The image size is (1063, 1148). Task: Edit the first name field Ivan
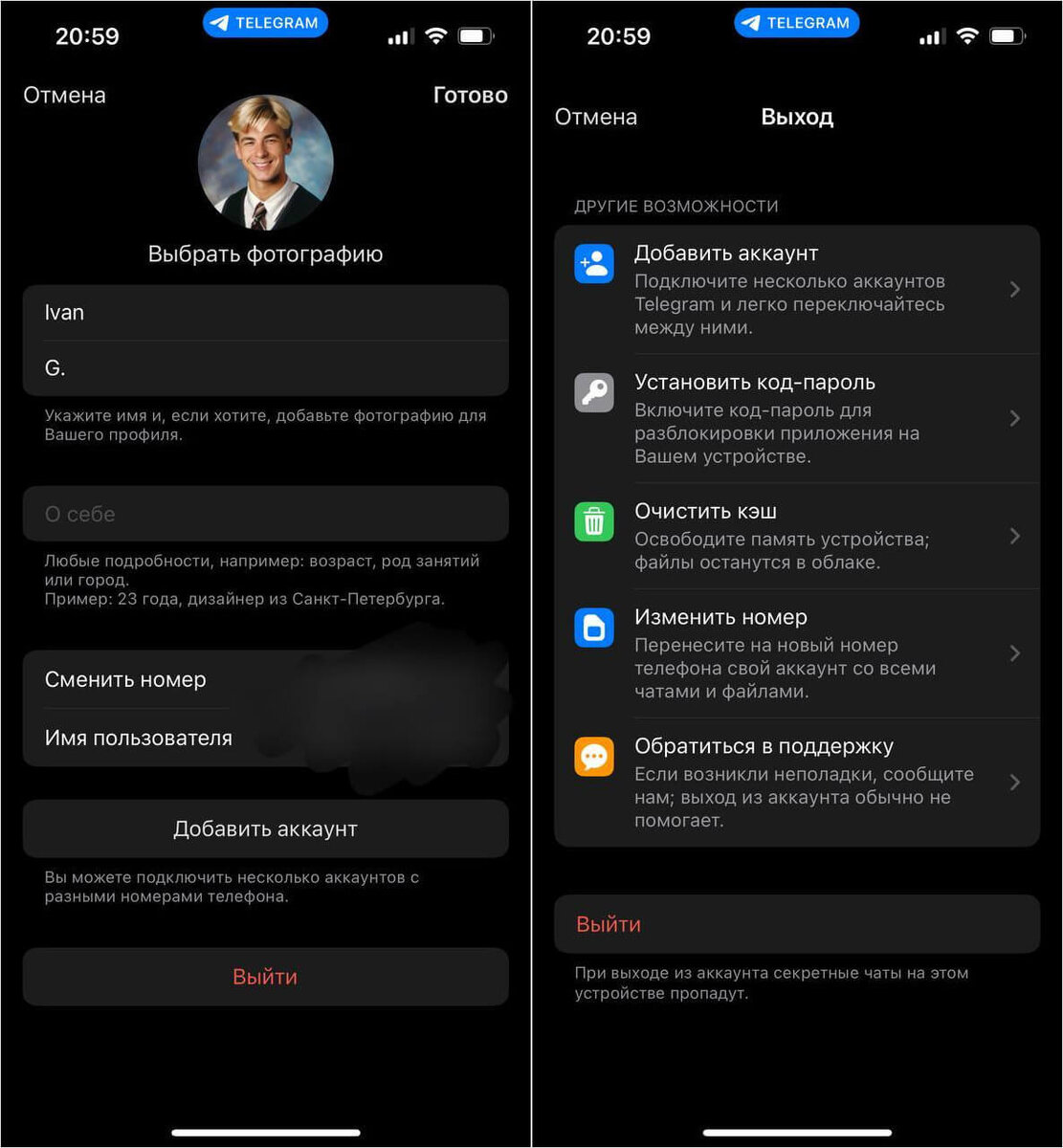click(x=265, y=313)
